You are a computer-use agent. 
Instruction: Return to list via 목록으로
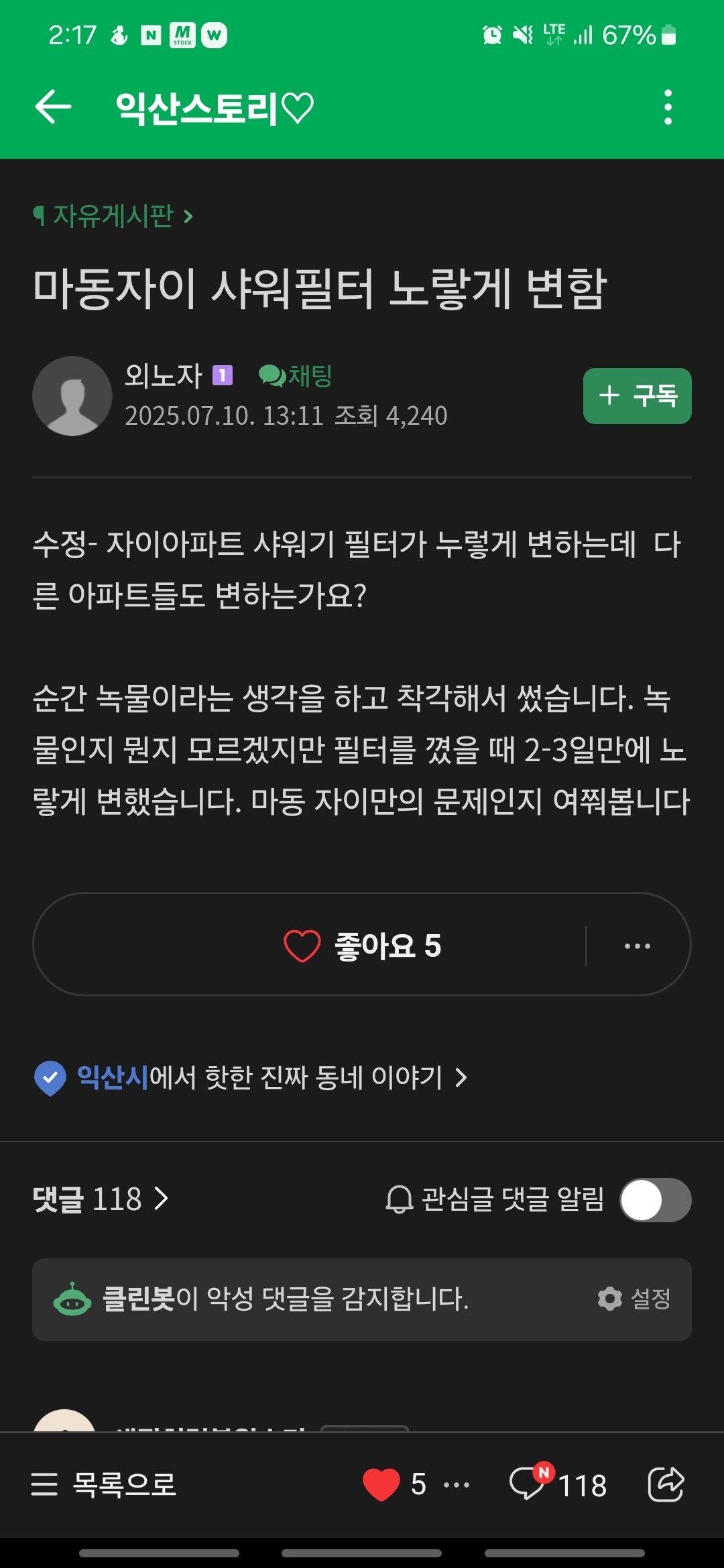(104, 1484)
